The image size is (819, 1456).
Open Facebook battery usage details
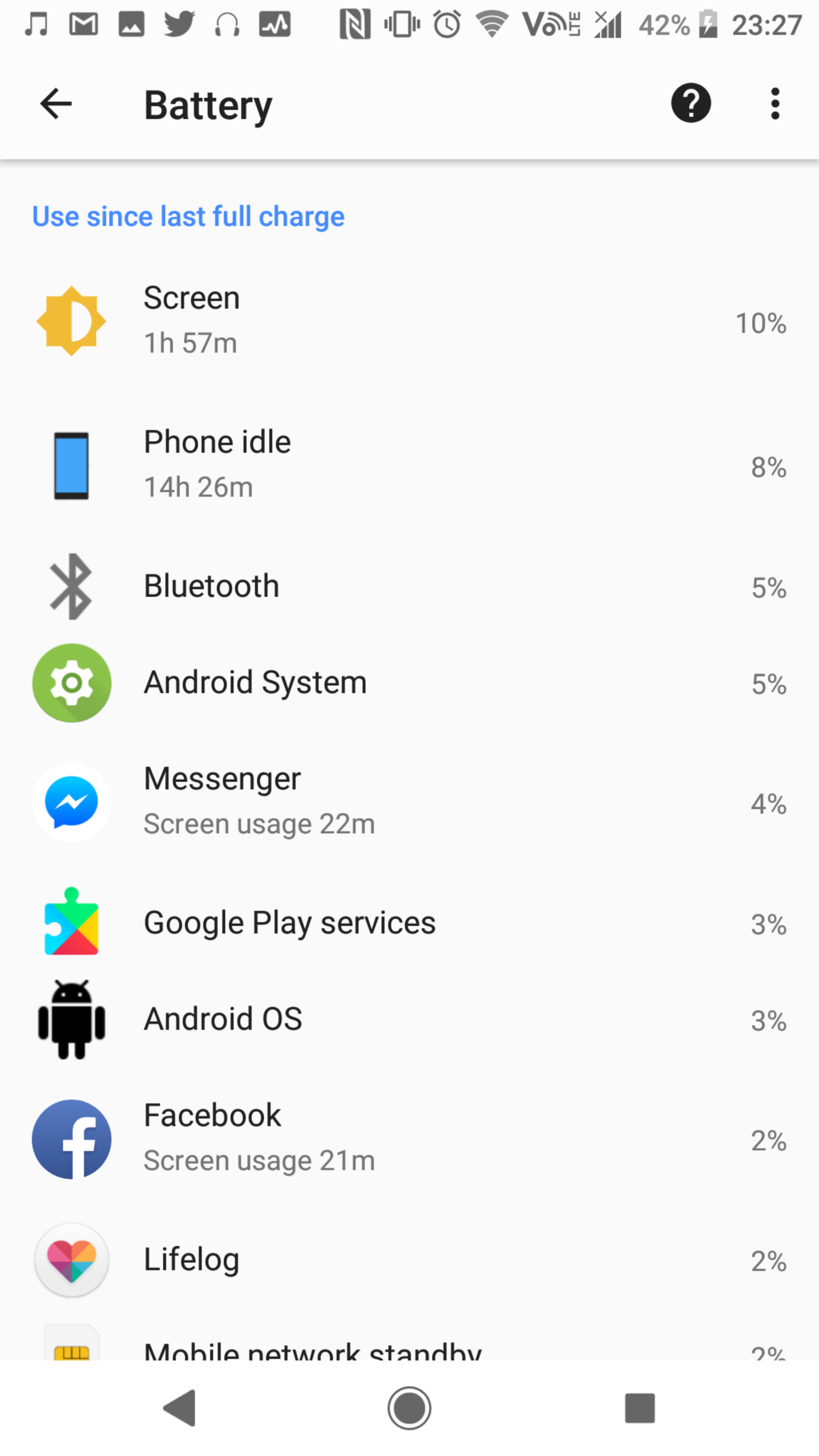(409, 1138)
